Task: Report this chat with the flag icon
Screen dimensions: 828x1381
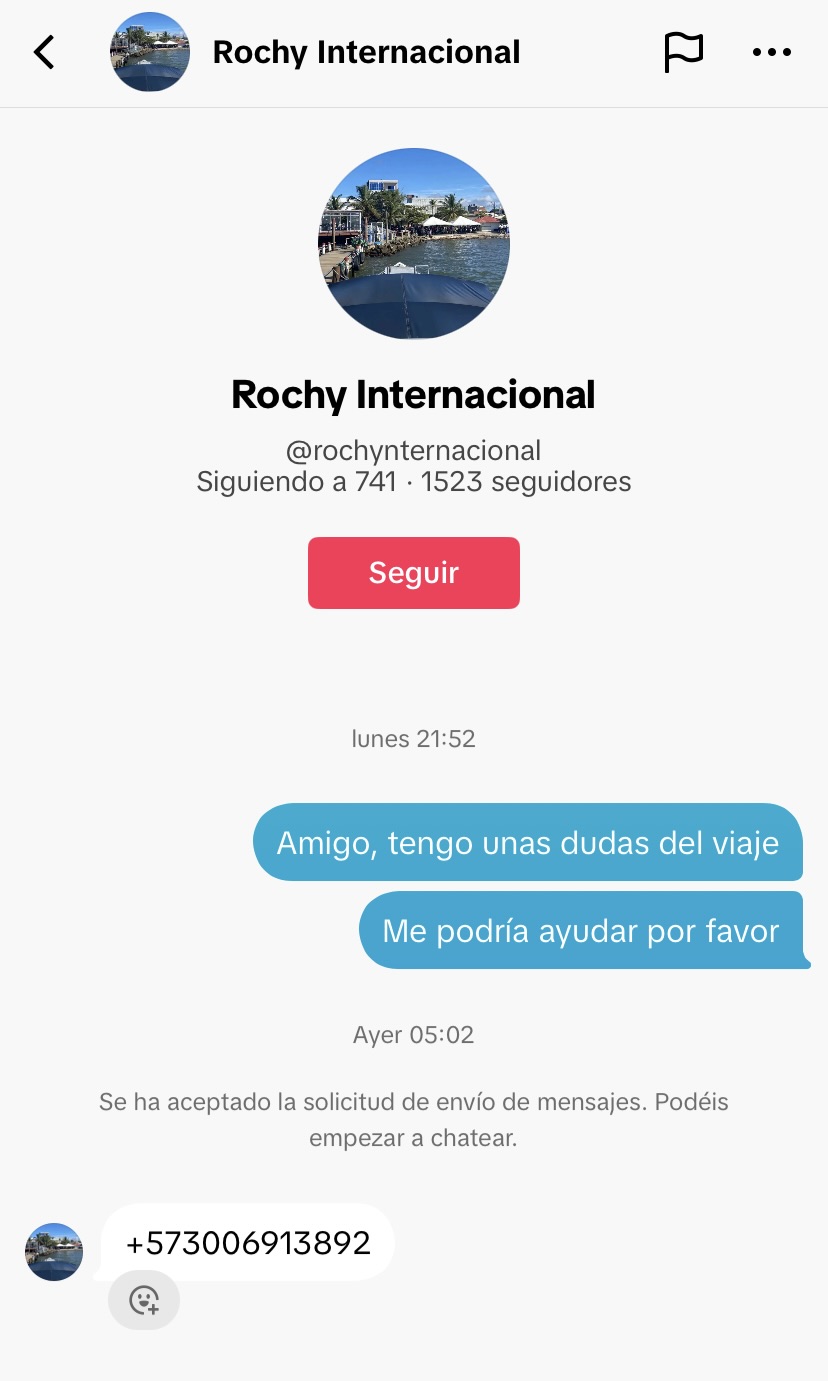Action: [x=684, y=52]
